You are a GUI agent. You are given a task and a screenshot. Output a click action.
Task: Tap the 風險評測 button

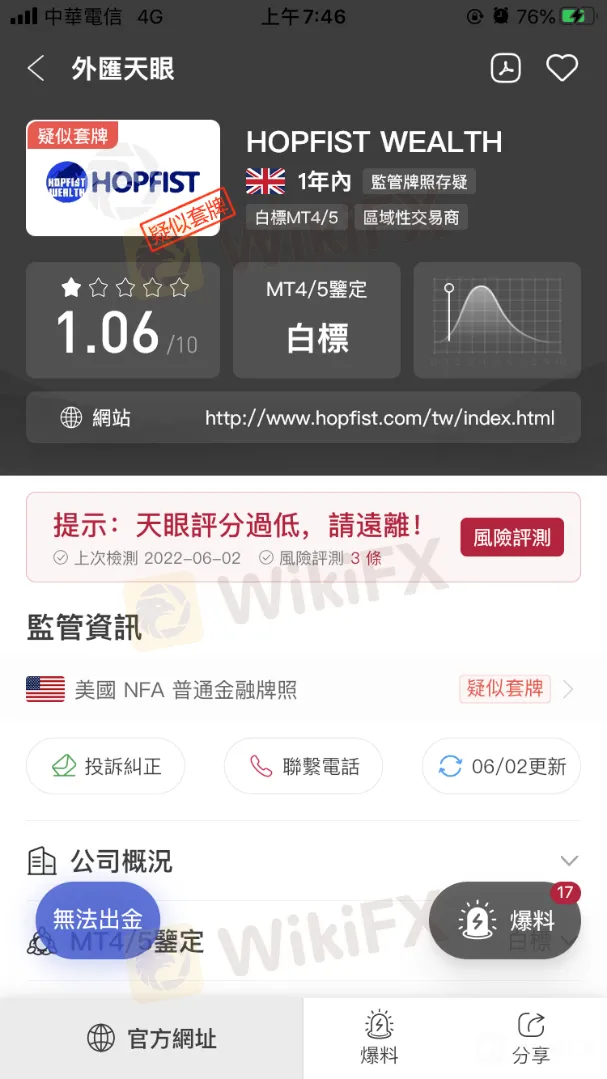(x=512, y=538)
